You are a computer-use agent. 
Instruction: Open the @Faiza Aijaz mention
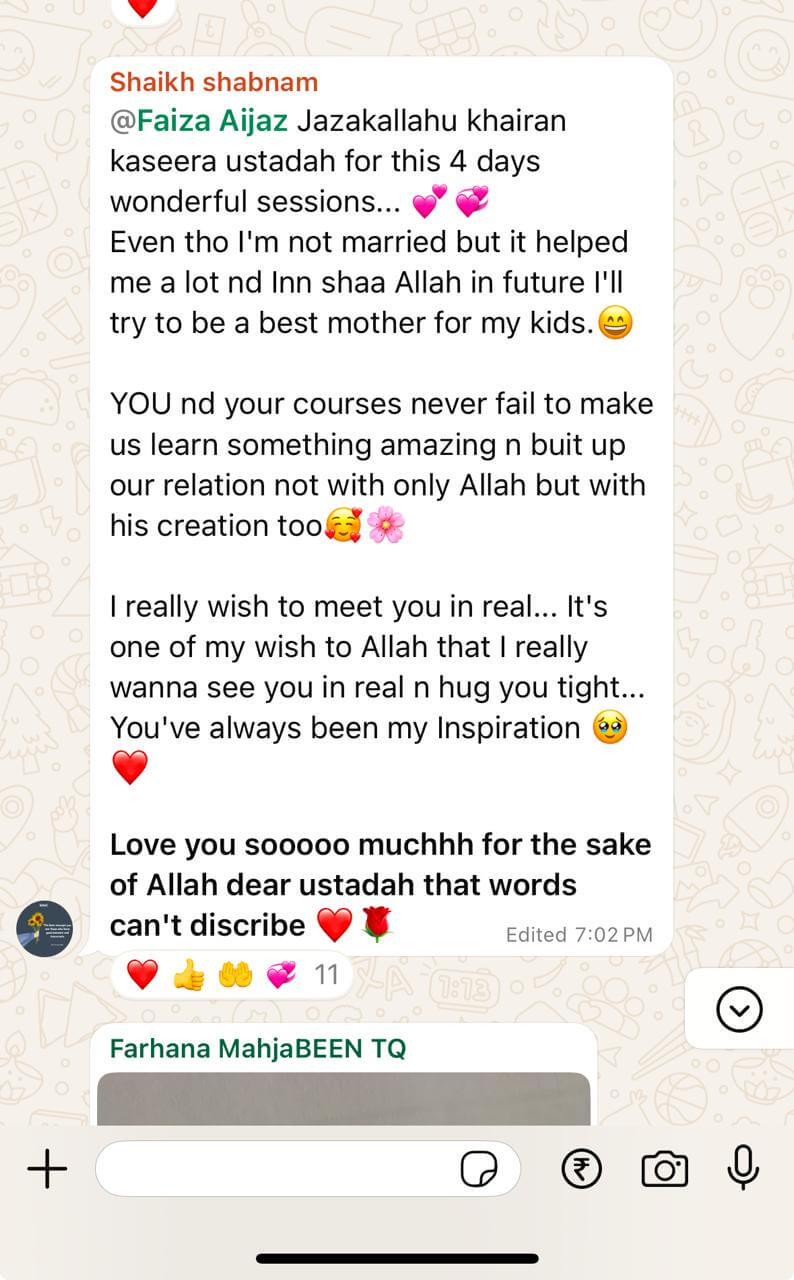click(201, 121)
